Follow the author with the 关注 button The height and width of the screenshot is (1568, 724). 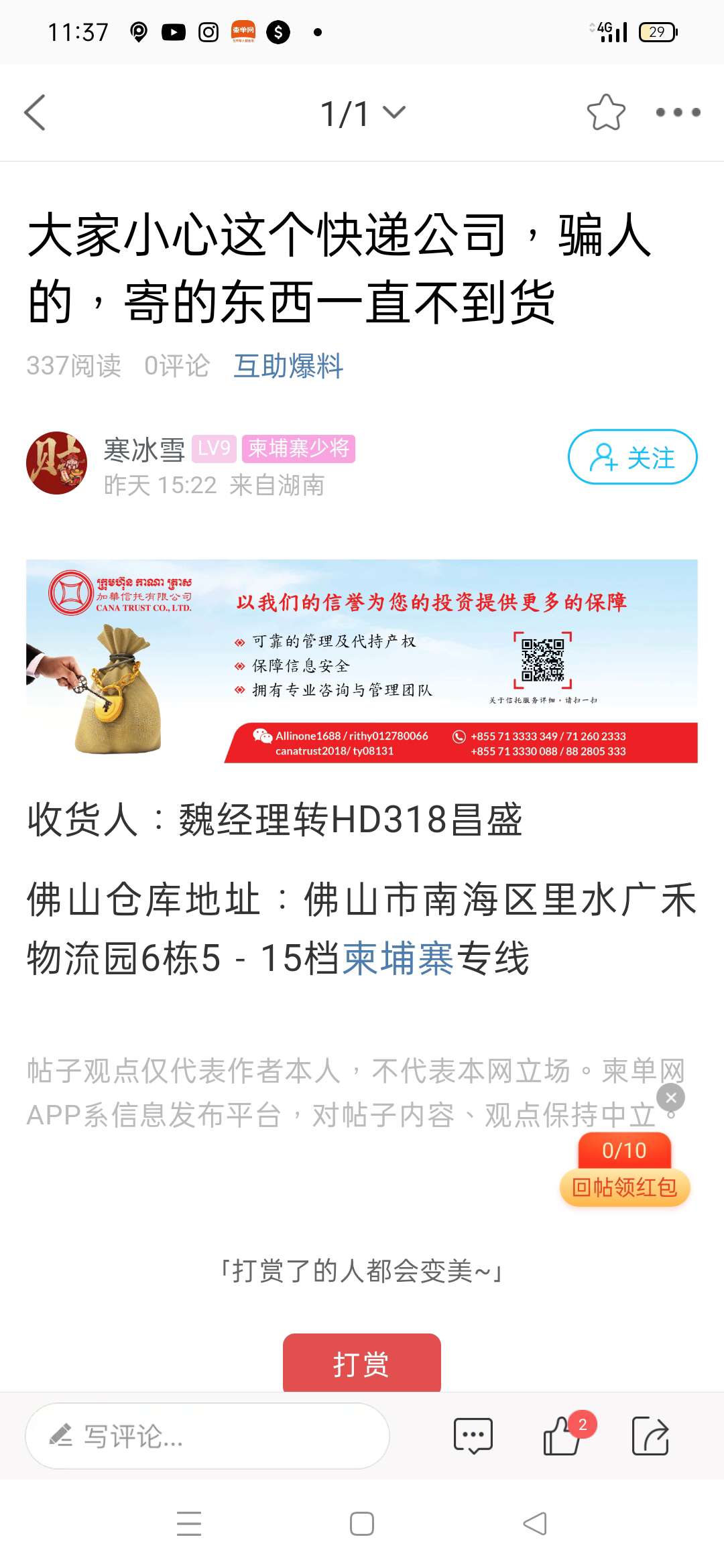pos(632,458)
